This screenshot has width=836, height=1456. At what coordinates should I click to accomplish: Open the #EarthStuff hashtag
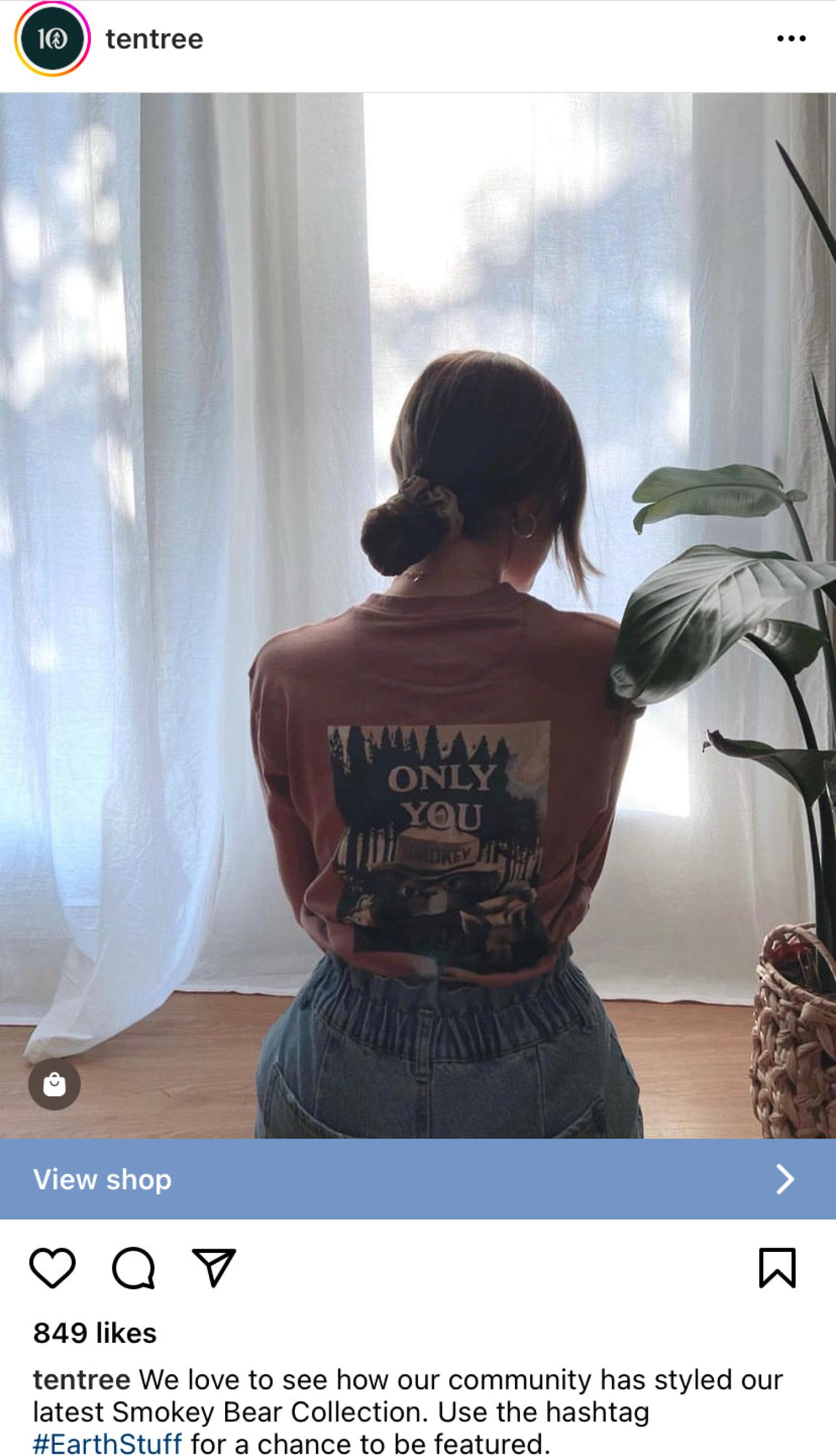[x=108, y=1443]
